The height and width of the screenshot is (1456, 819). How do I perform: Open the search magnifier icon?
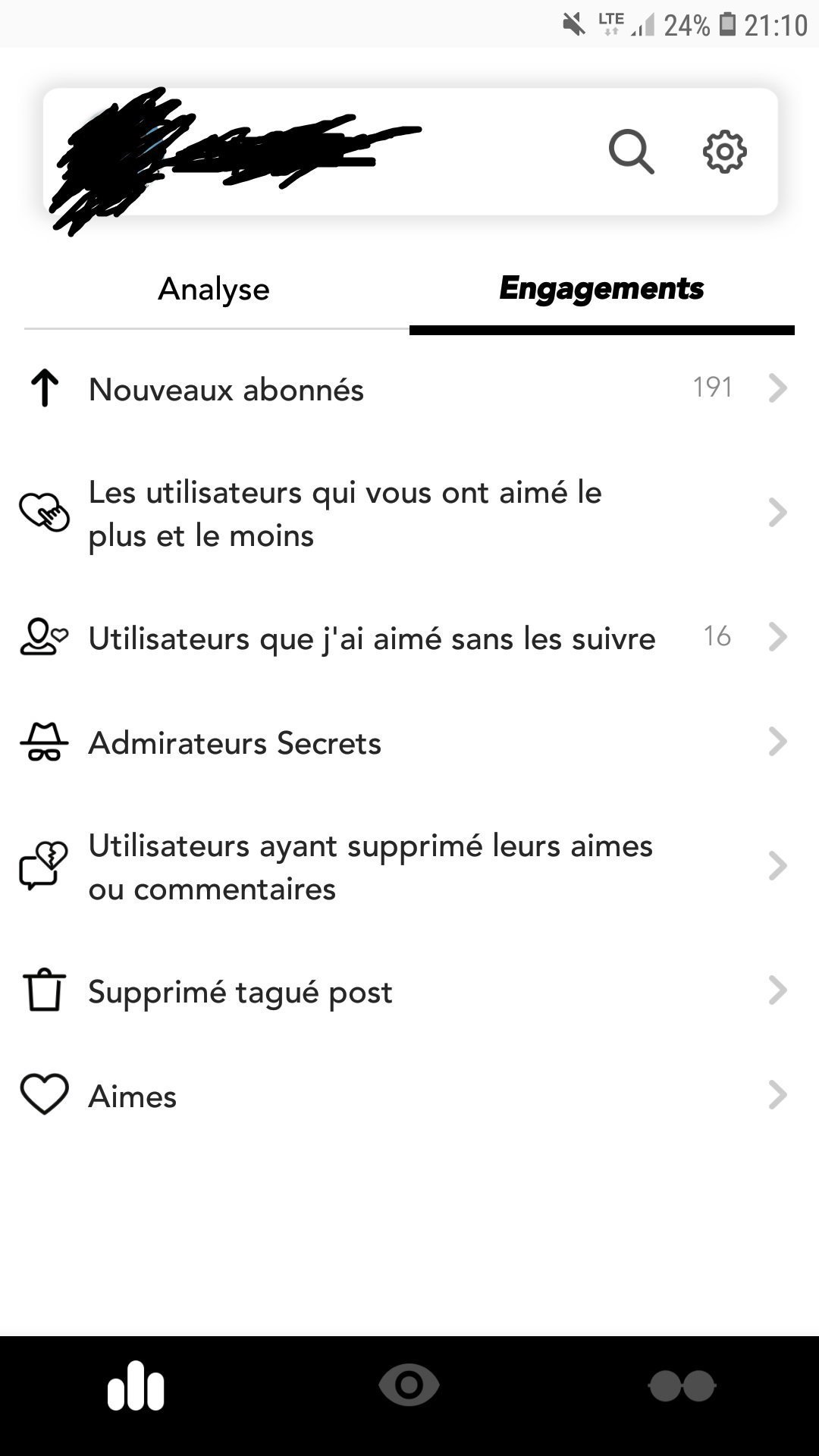(631, 152)
